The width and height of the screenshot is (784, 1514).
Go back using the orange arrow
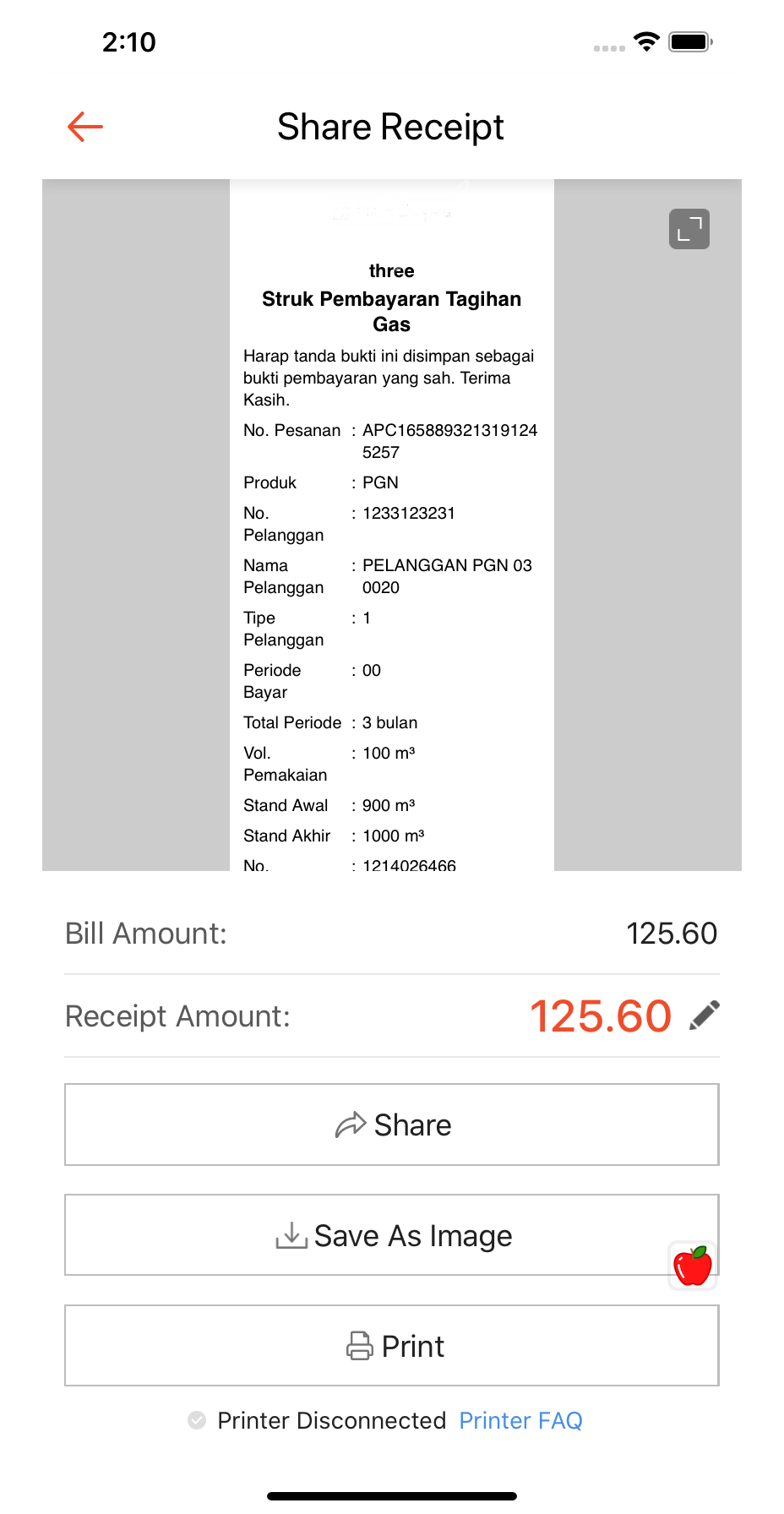coord(85,127)
